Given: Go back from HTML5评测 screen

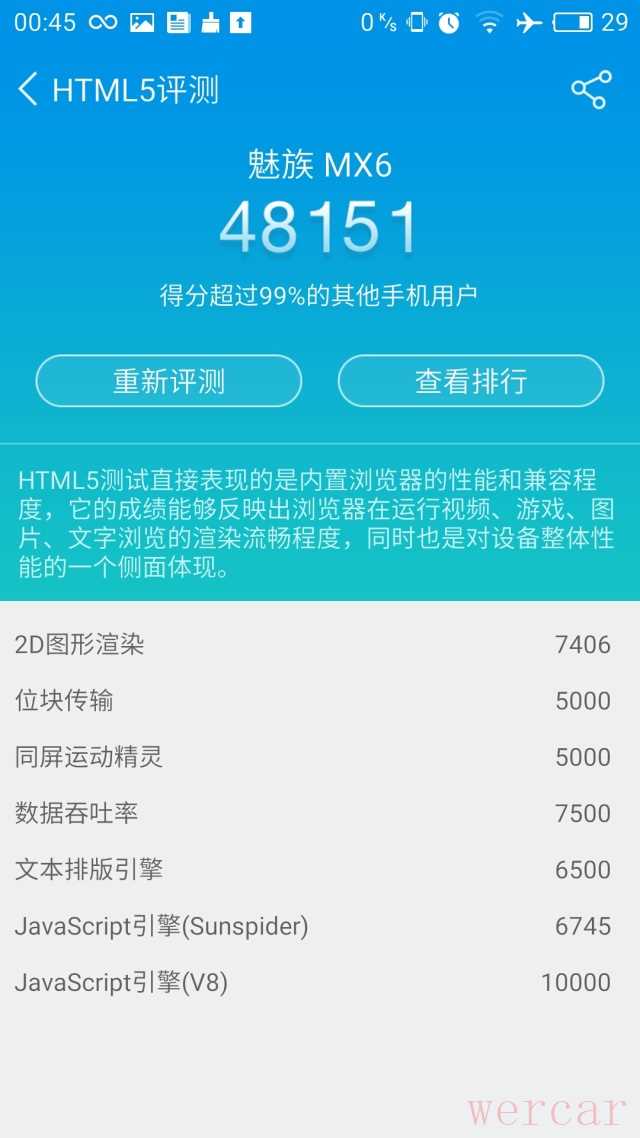Looking at the screenshot, I should (28, 90).
